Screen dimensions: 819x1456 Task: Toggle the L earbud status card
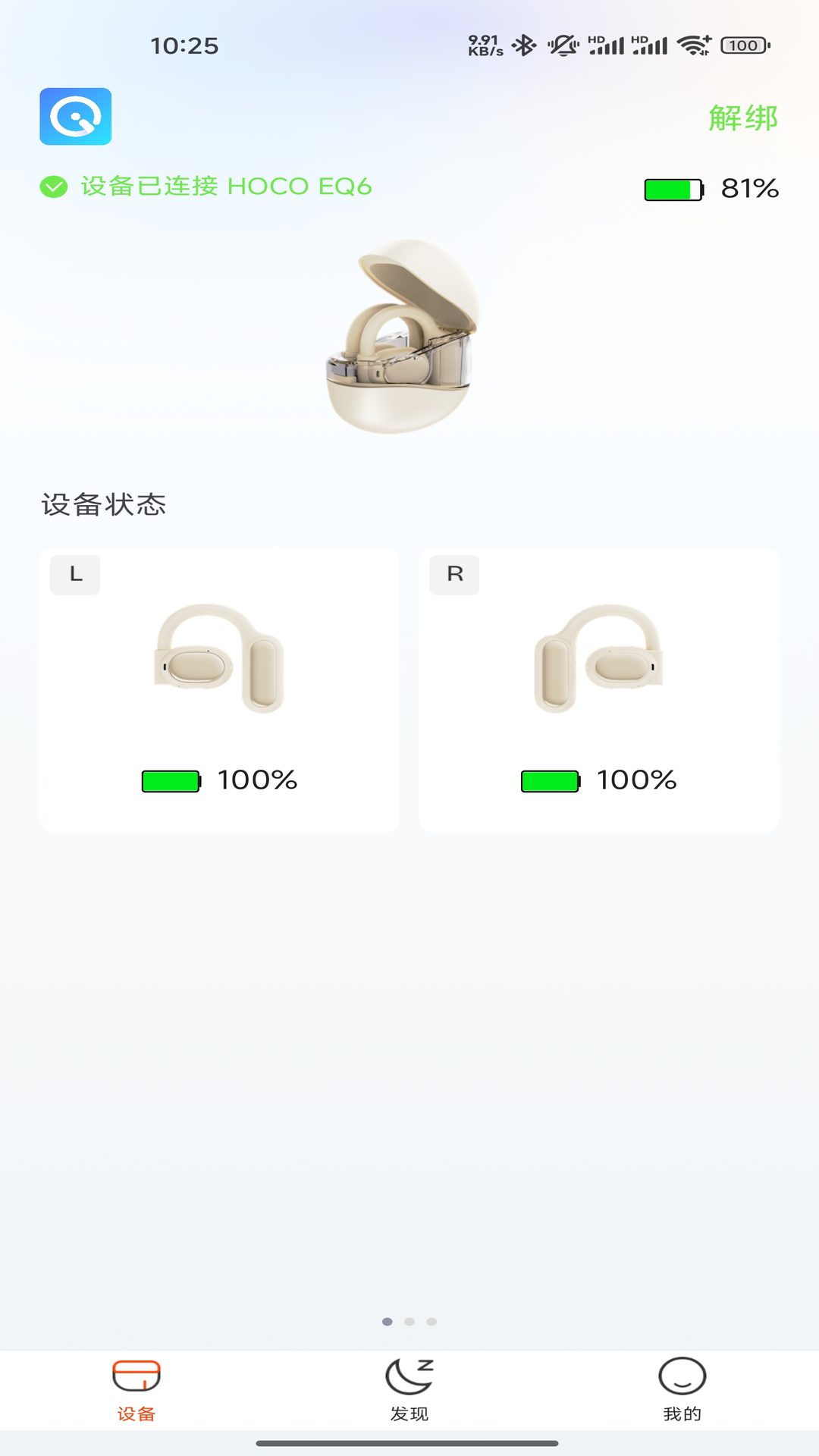pyautogui.click(x=219, y=689)
